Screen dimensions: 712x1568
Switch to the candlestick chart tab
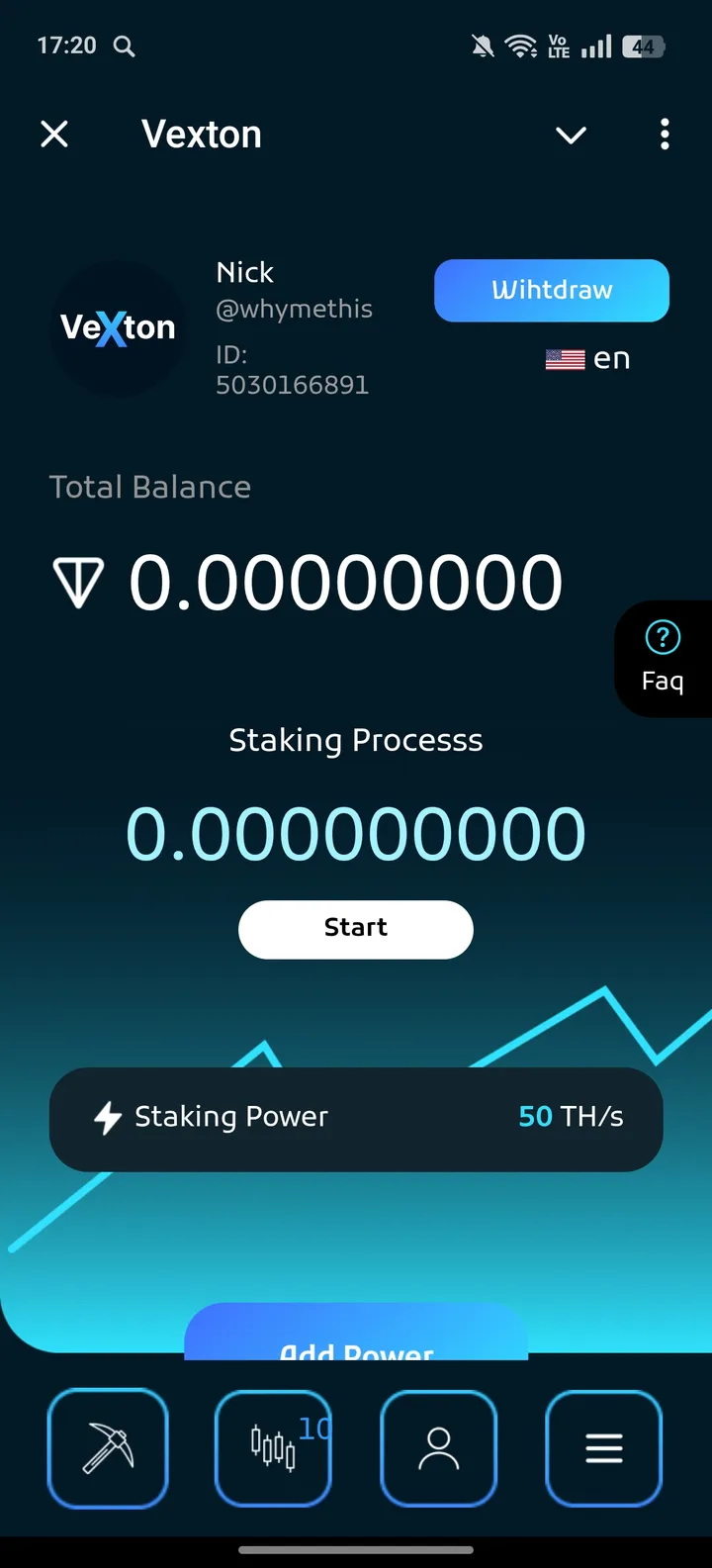[274, 1448]
